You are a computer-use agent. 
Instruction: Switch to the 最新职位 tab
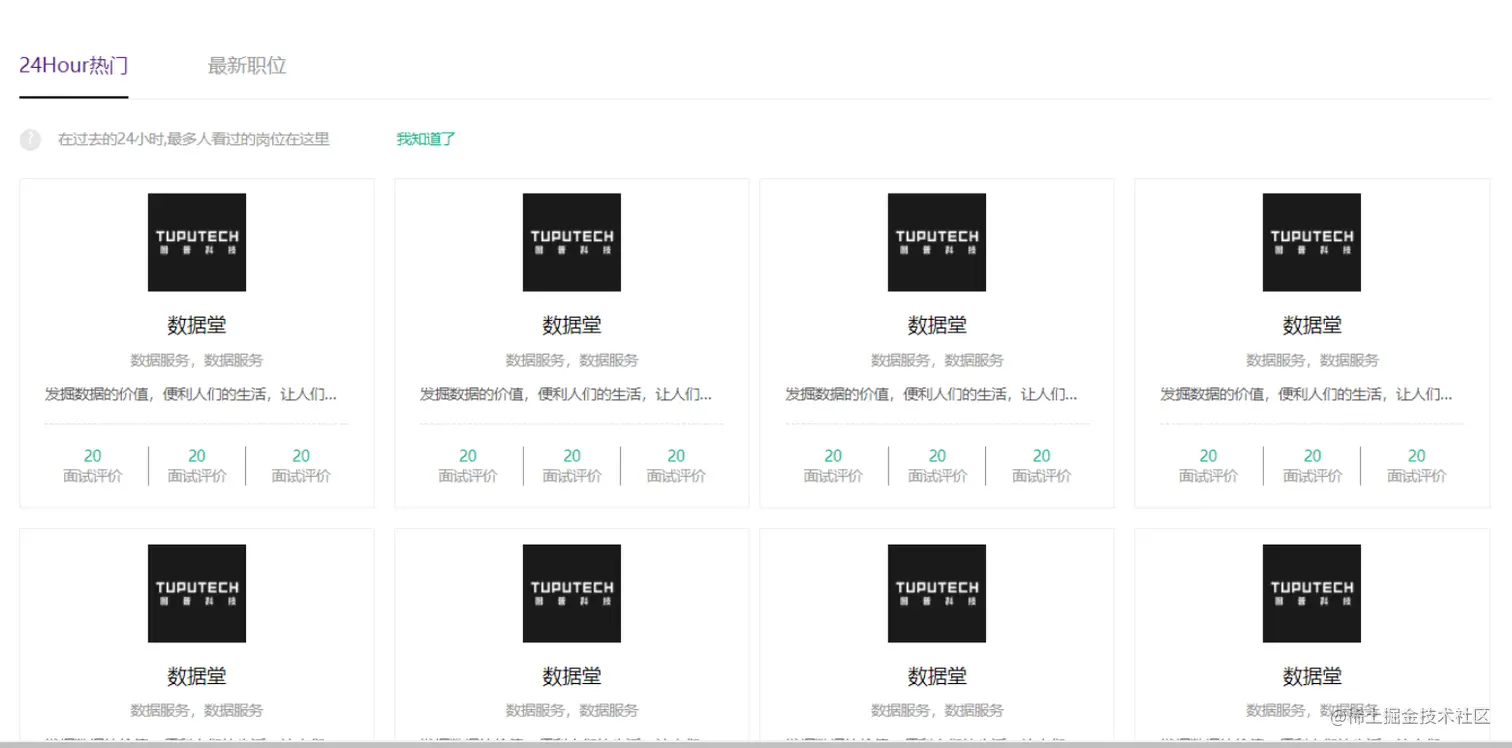pos(247,66)
